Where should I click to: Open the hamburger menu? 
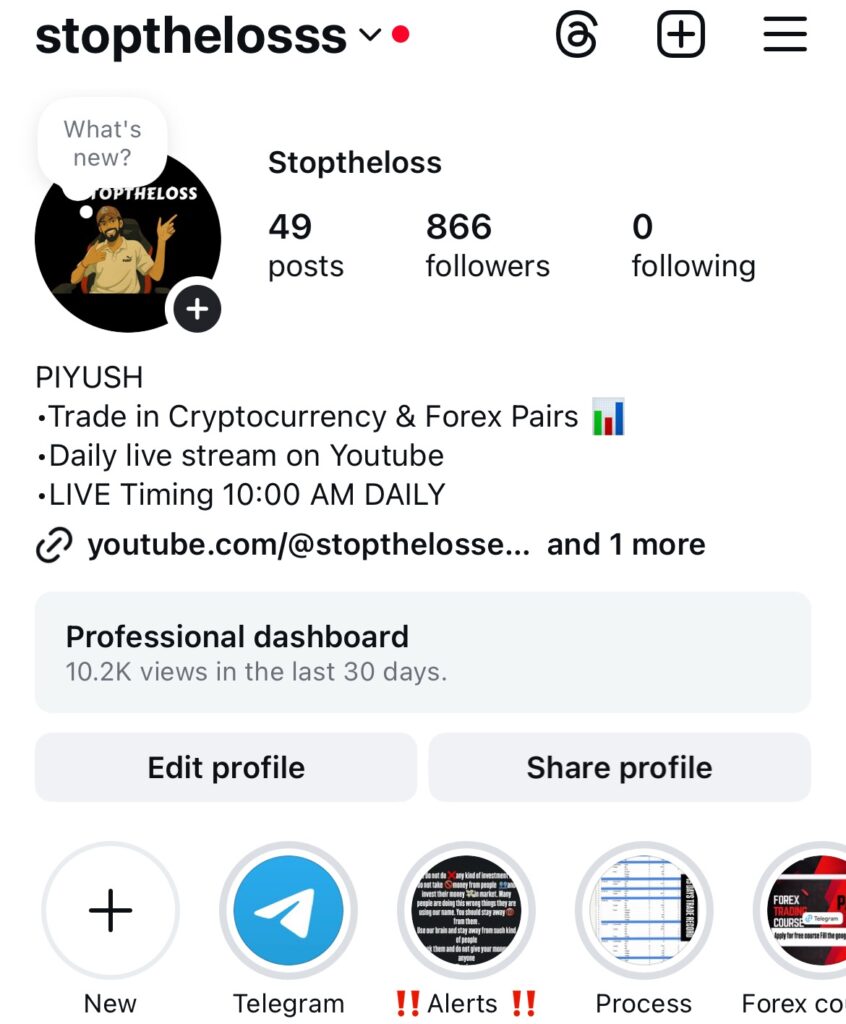tap(785, 37)
